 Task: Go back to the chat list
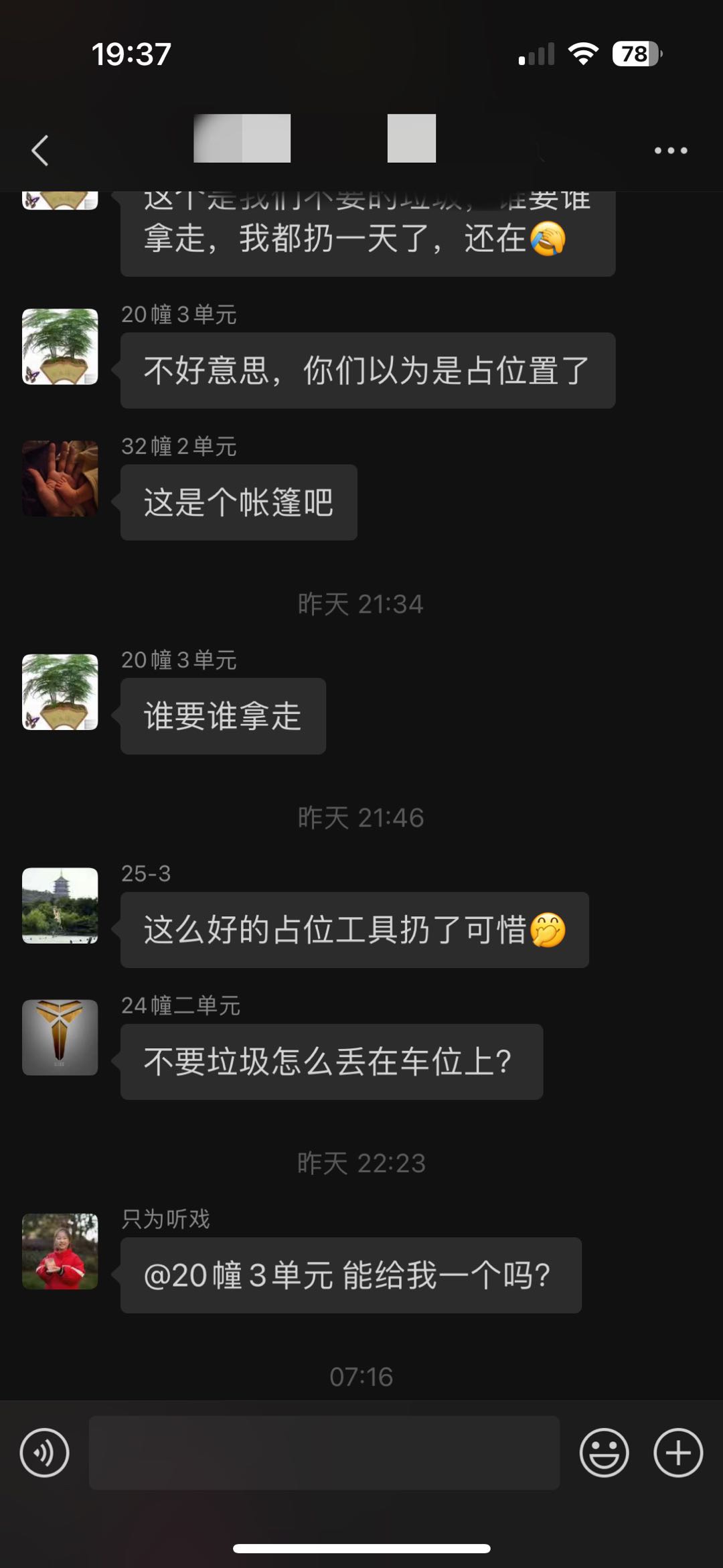(40, 150)
